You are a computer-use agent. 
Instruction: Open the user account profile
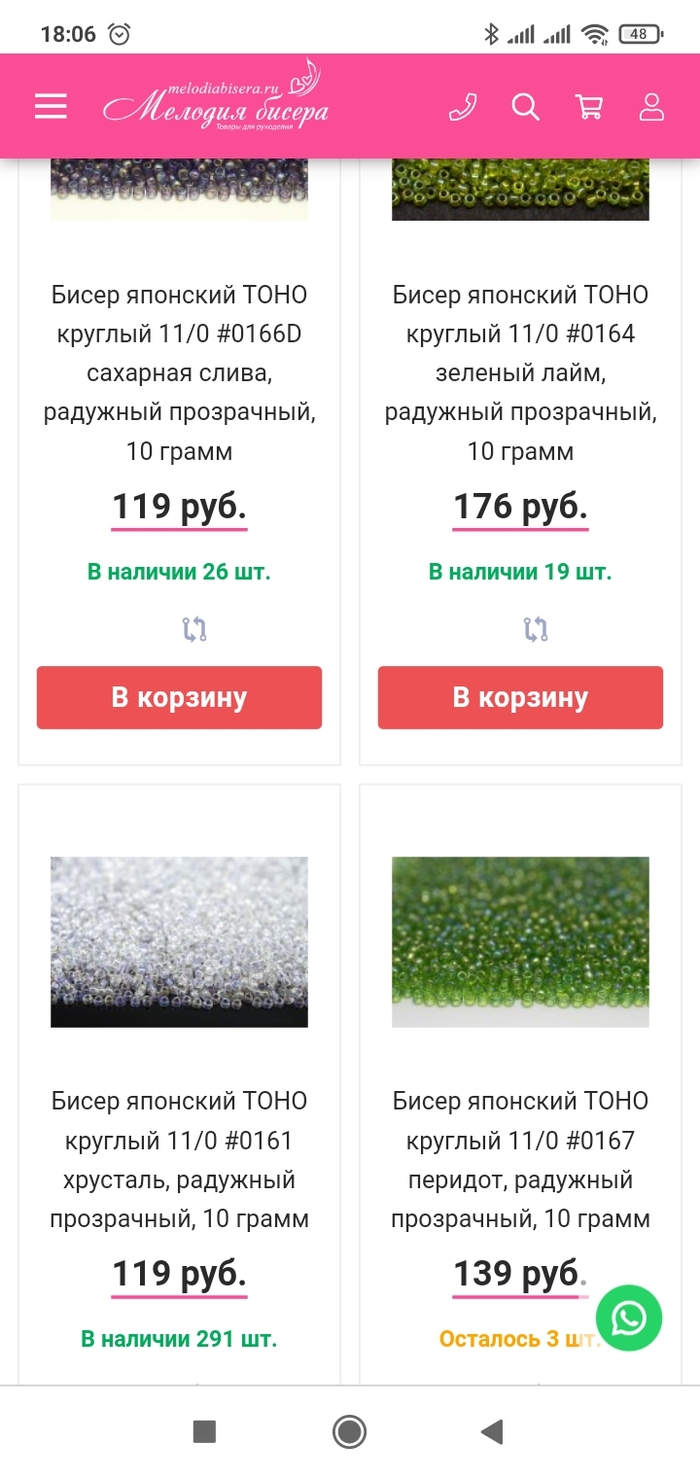(x=652, y=107)
